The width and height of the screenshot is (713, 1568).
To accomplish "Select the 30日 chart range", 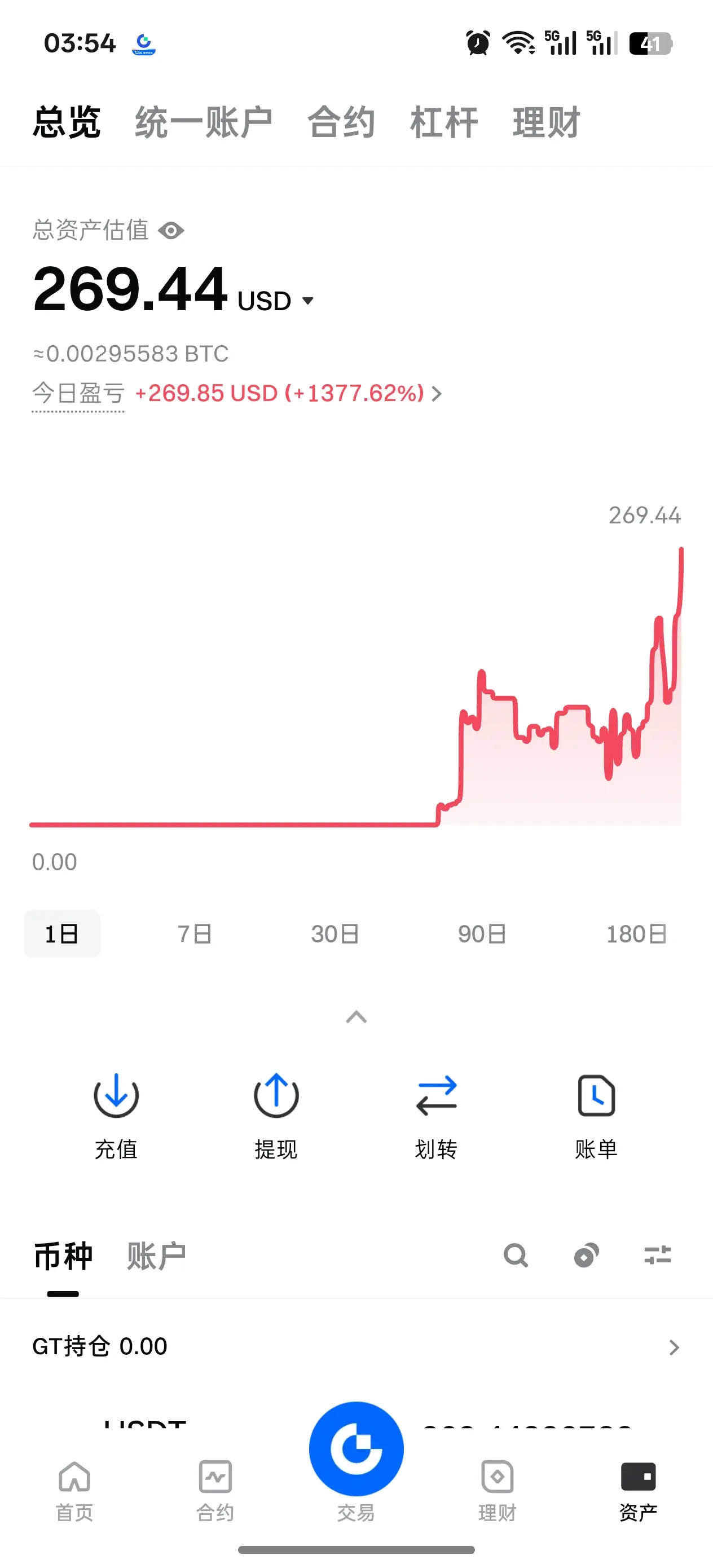I will [335, 933].
